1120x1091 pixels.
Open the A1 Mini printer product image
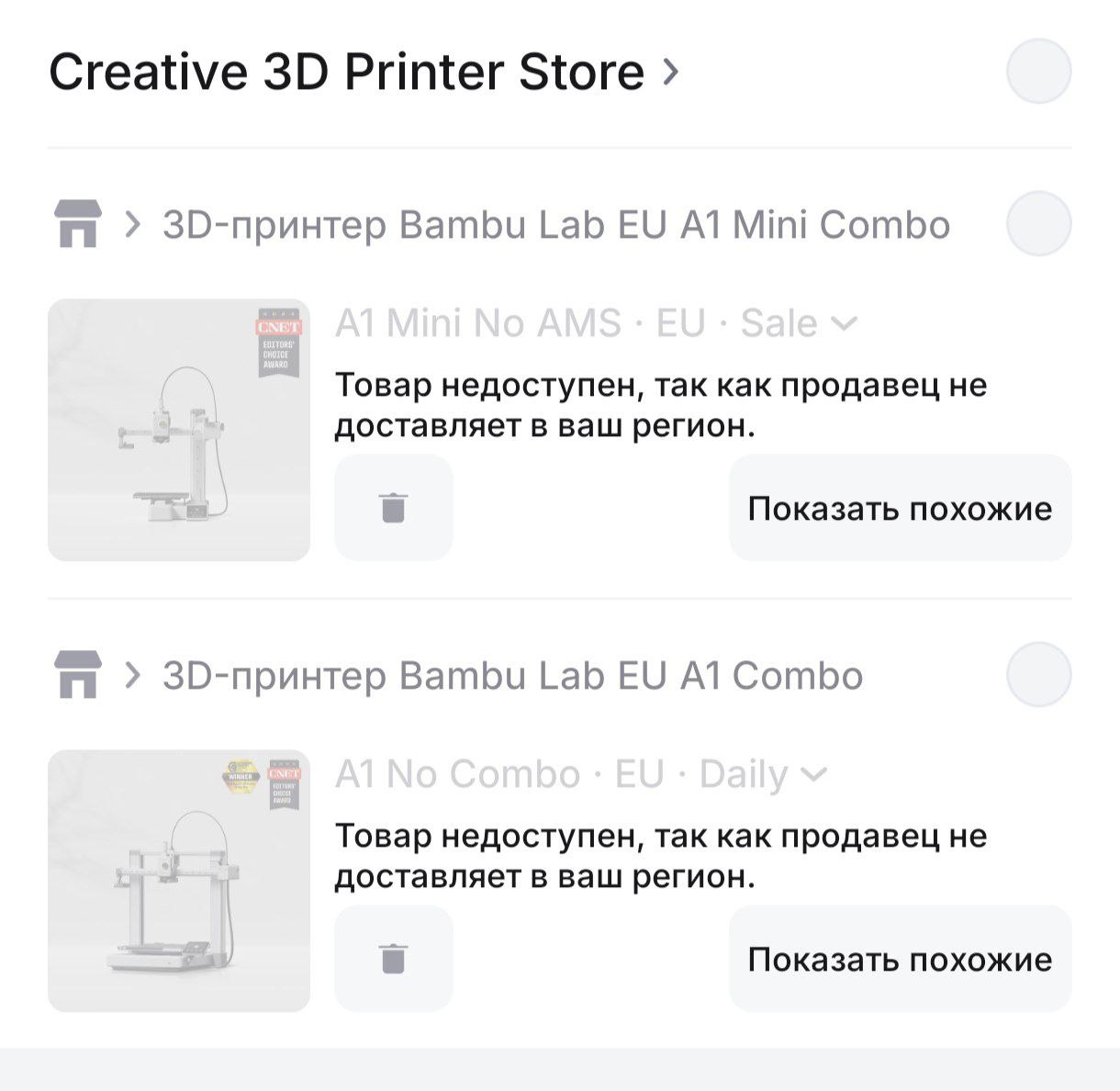179,430
